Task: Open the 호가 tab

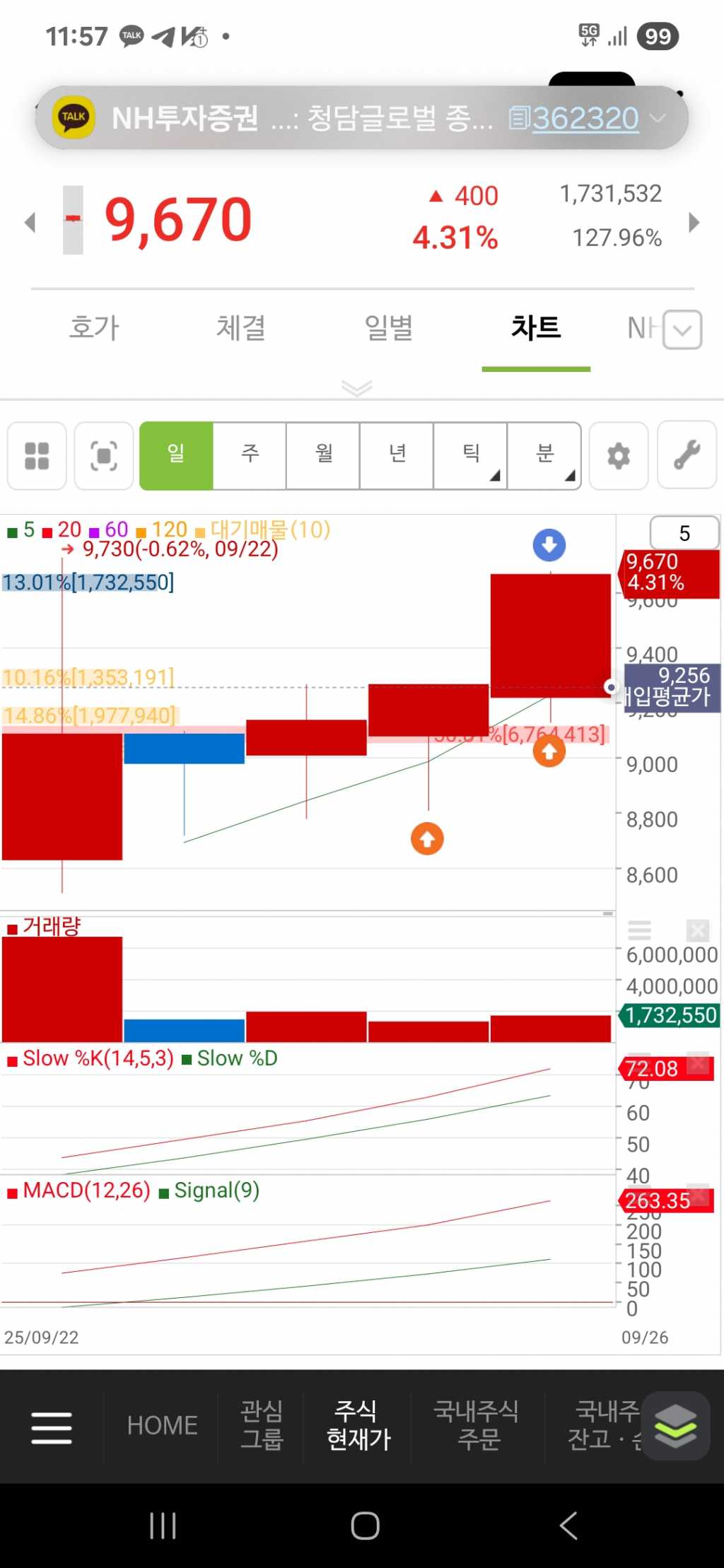Action: 94,328
